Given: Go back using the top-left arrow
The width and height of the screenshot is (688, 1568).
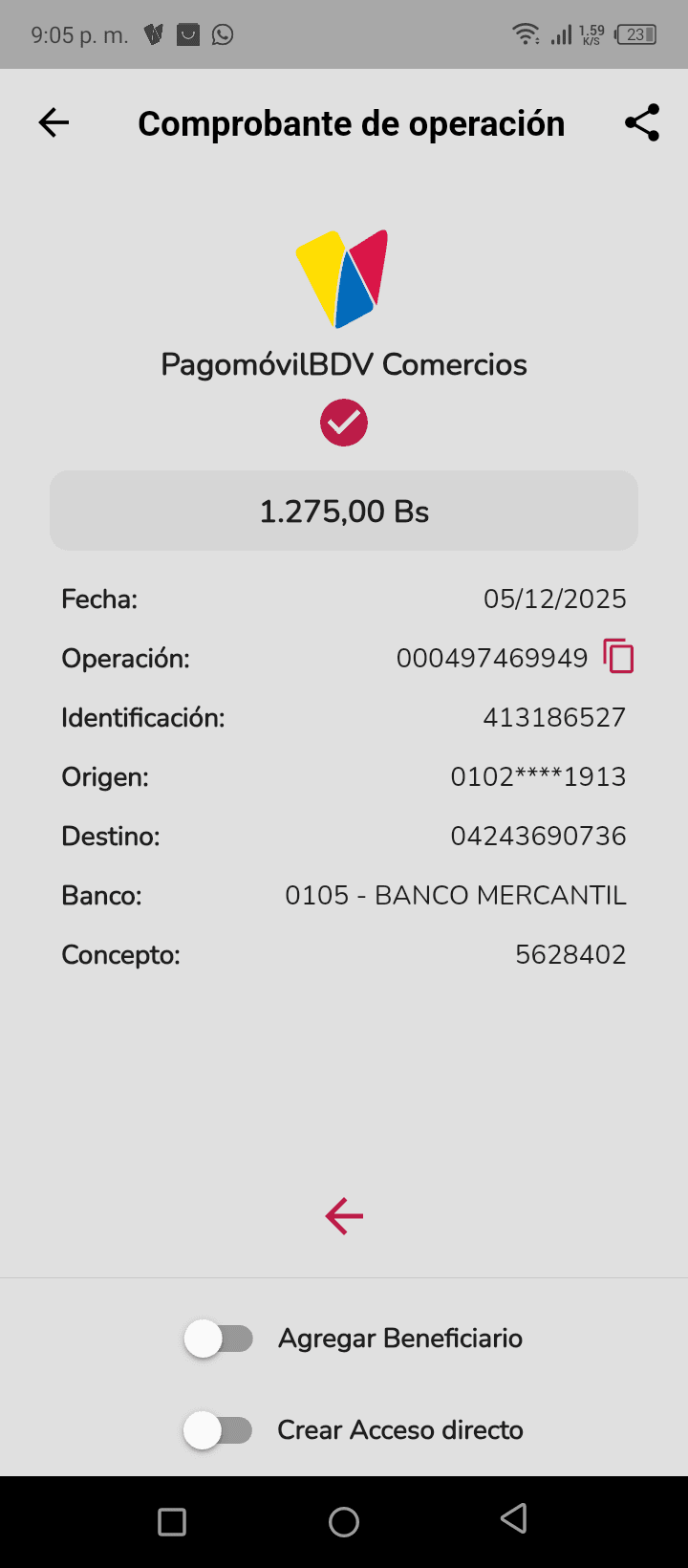Looking at the screenshot, I should 54,122.
